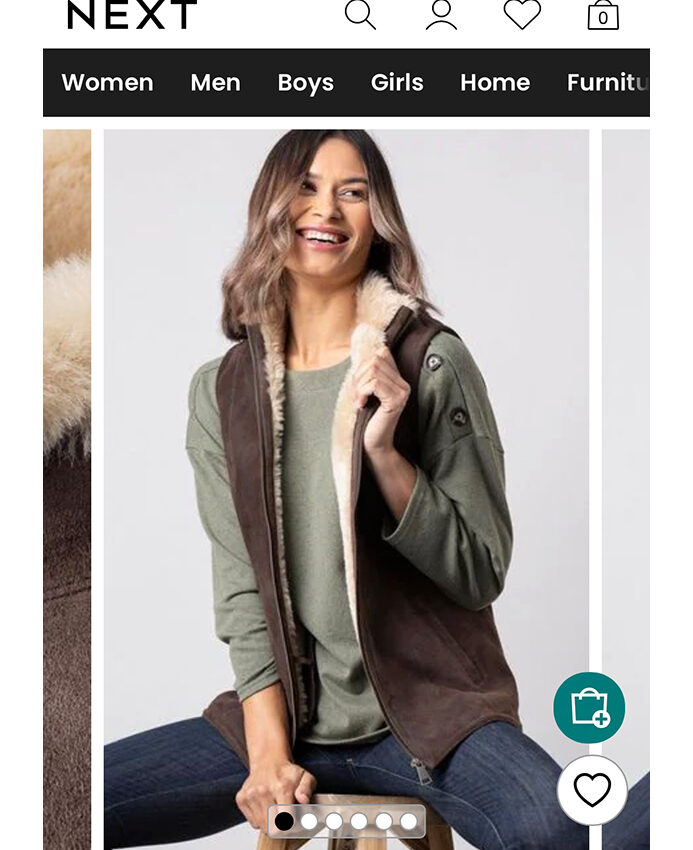Open my account profile icon
Viewport: 693px width, 850px height.
coord(441,15)
